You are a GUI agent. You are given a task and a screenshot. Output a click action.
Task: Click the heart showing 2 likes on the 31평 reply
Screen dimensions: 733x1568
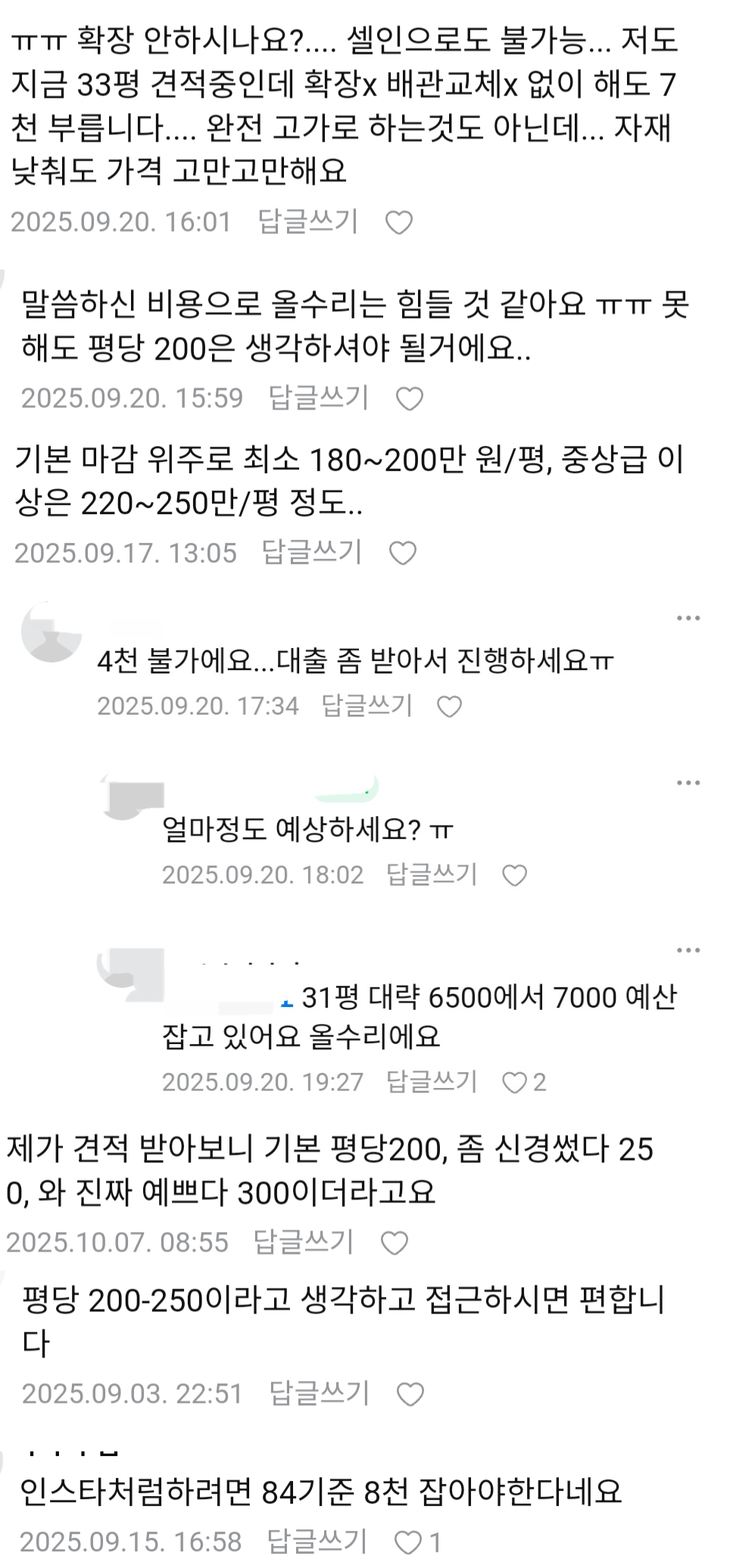click(x=515, y=1083)
